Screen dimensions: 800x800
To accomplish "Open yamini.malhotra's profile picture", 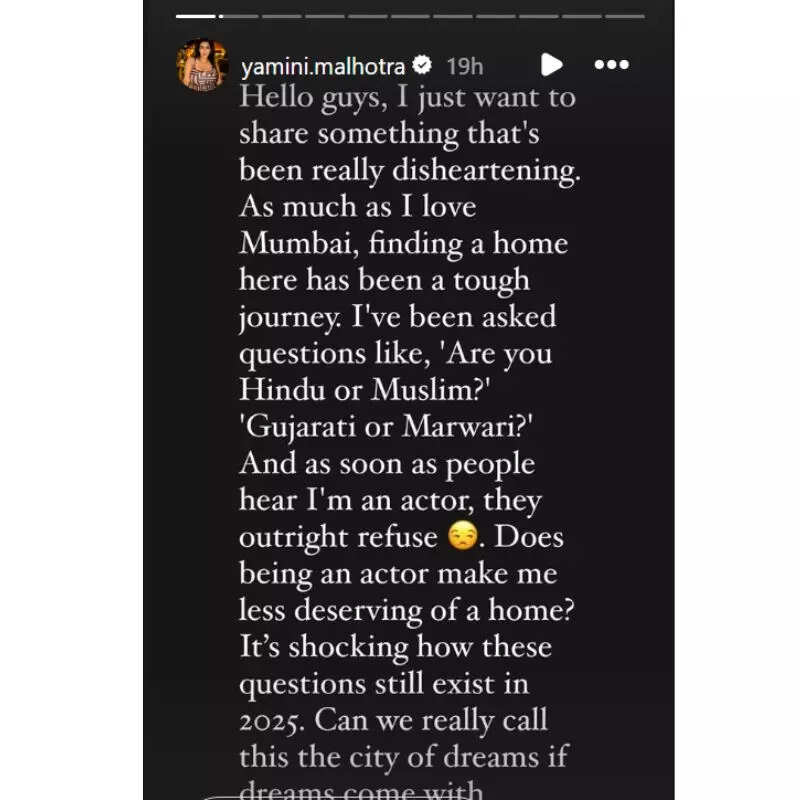I will 203,65.
